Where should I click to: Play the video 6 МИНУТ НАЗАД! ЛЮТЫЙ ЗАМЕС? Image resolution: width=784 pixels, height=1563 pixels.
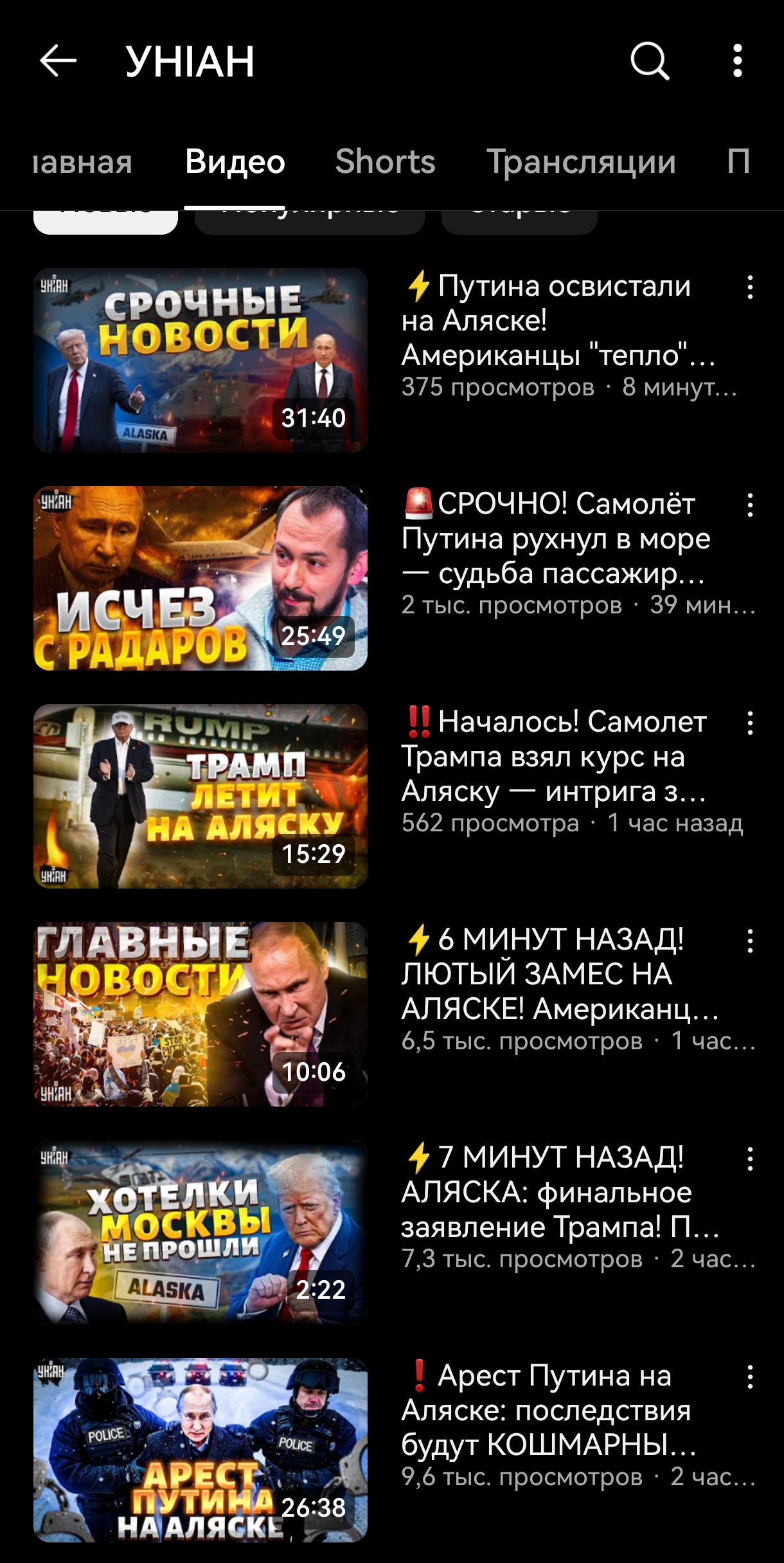(200, 1014)
